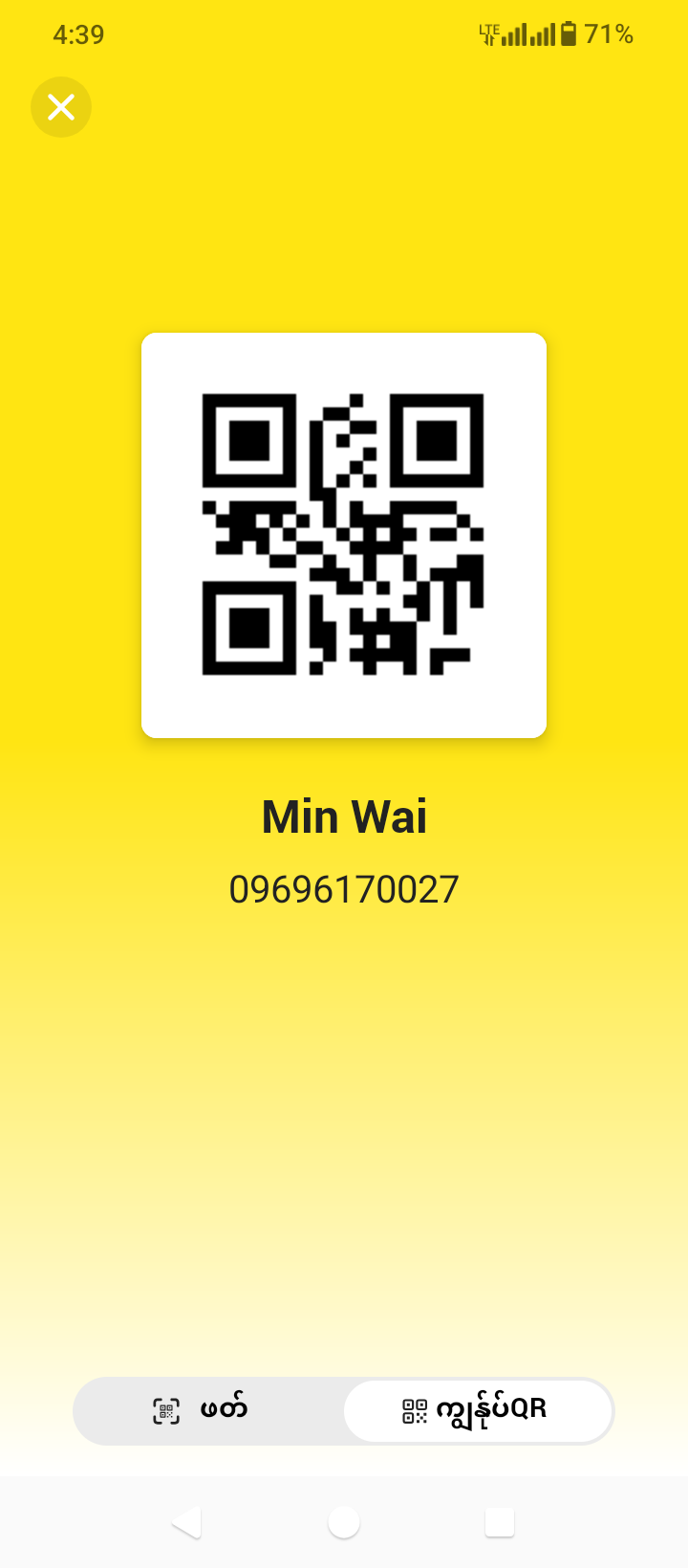Go to the home screen
Screen dimensions: 688x1568
click(344, 1522)
